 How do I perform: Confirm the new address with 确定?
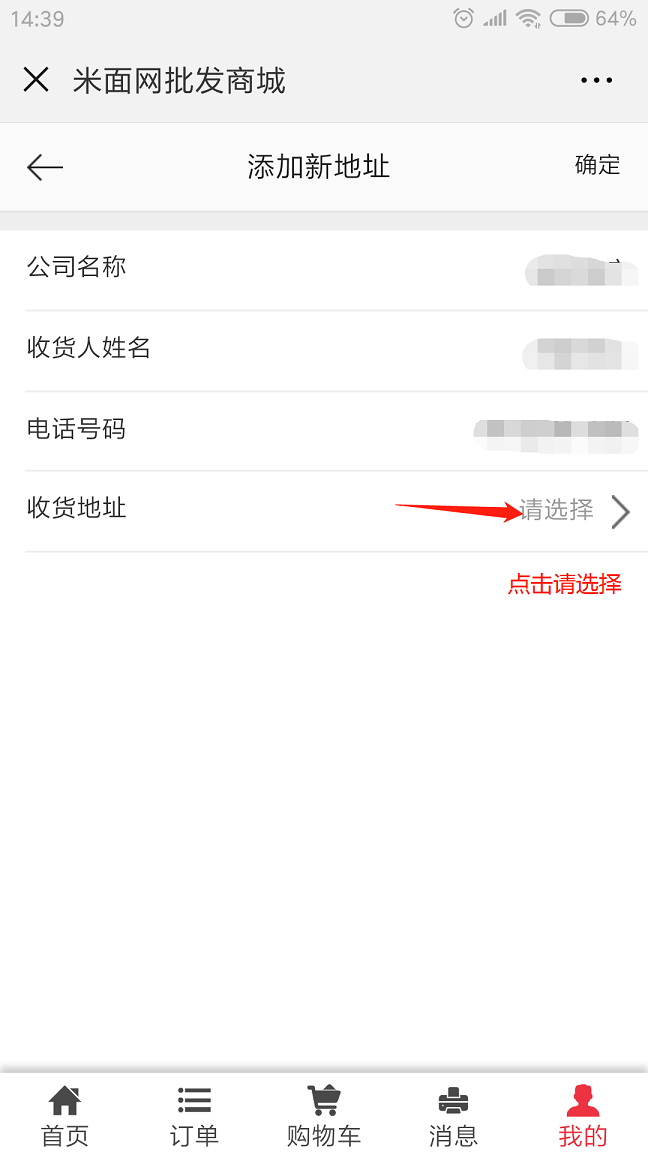597,165
